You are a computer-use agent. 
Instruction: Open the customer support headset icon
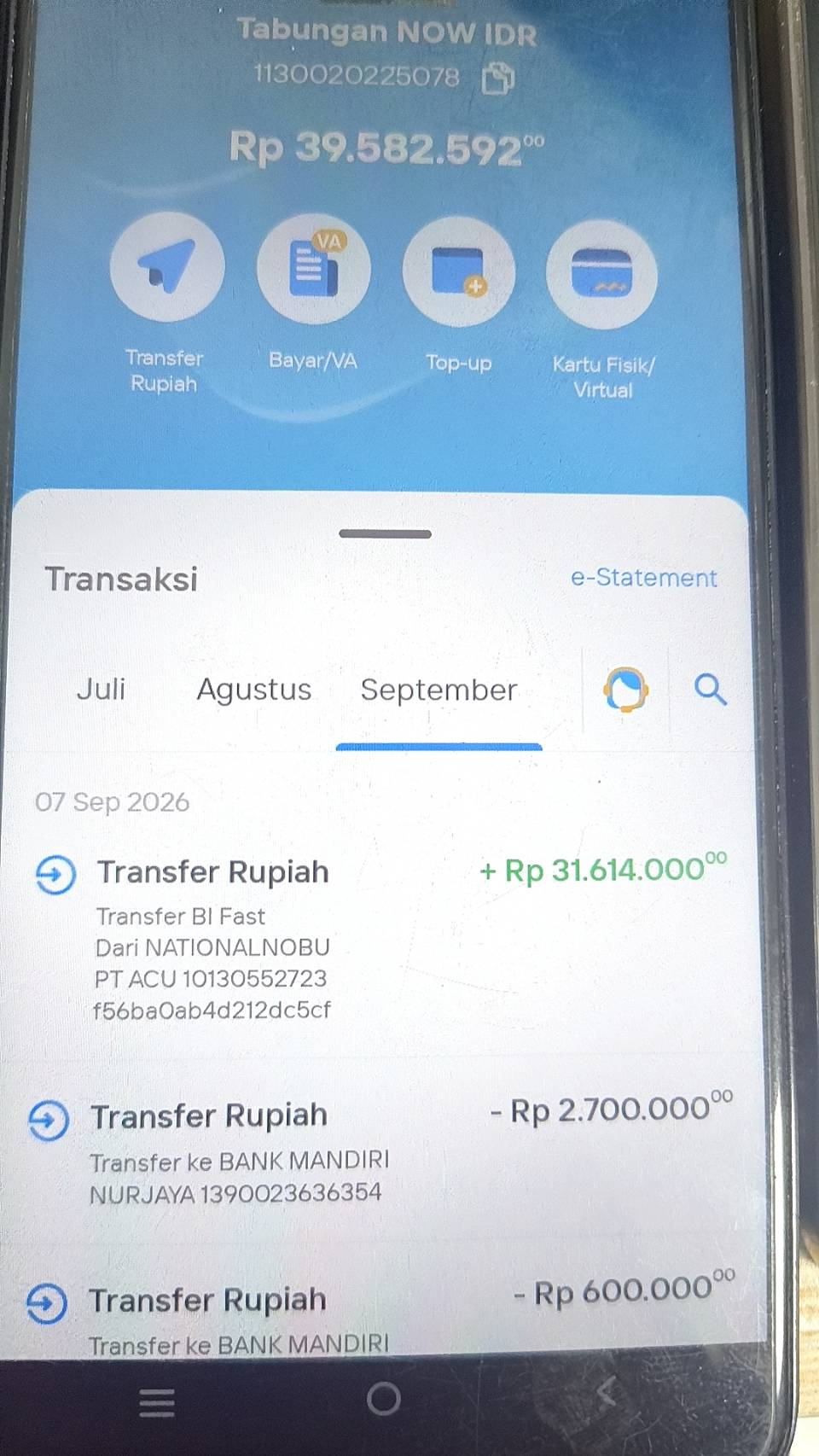(626, 689)
